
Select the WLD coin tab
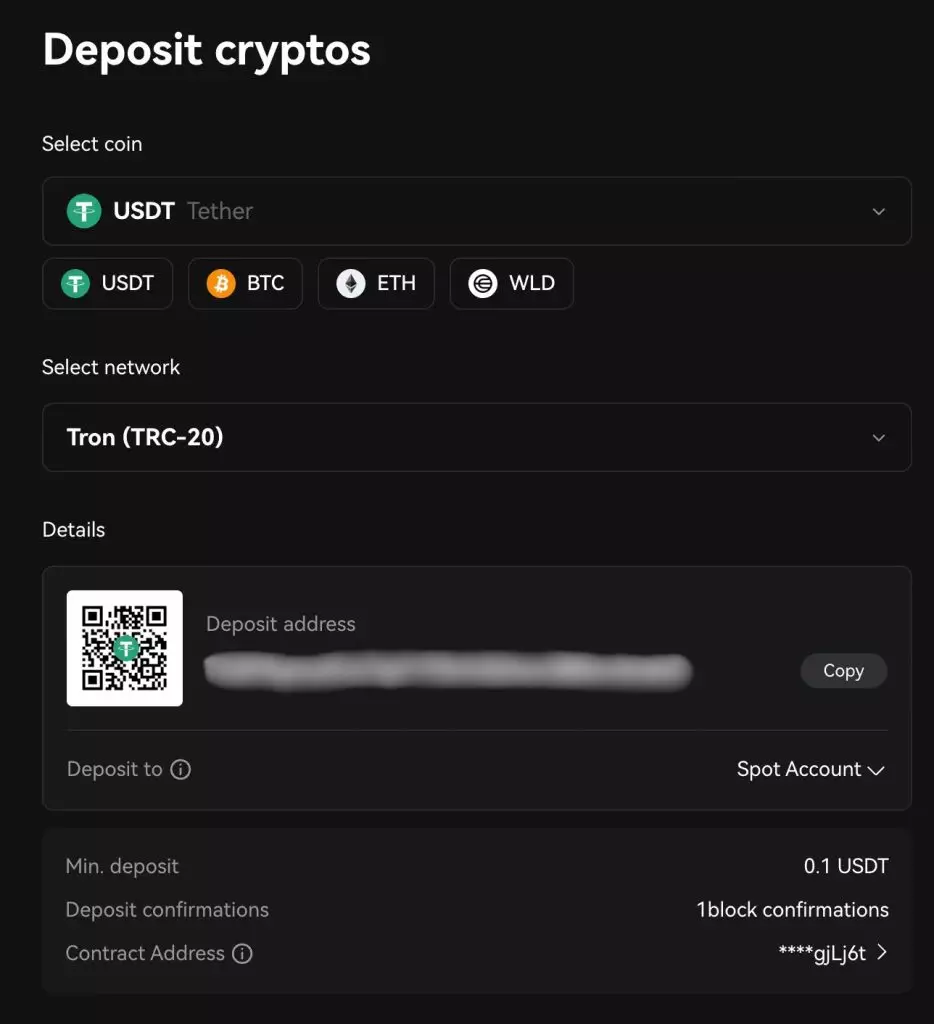click(x=511, y=283)
